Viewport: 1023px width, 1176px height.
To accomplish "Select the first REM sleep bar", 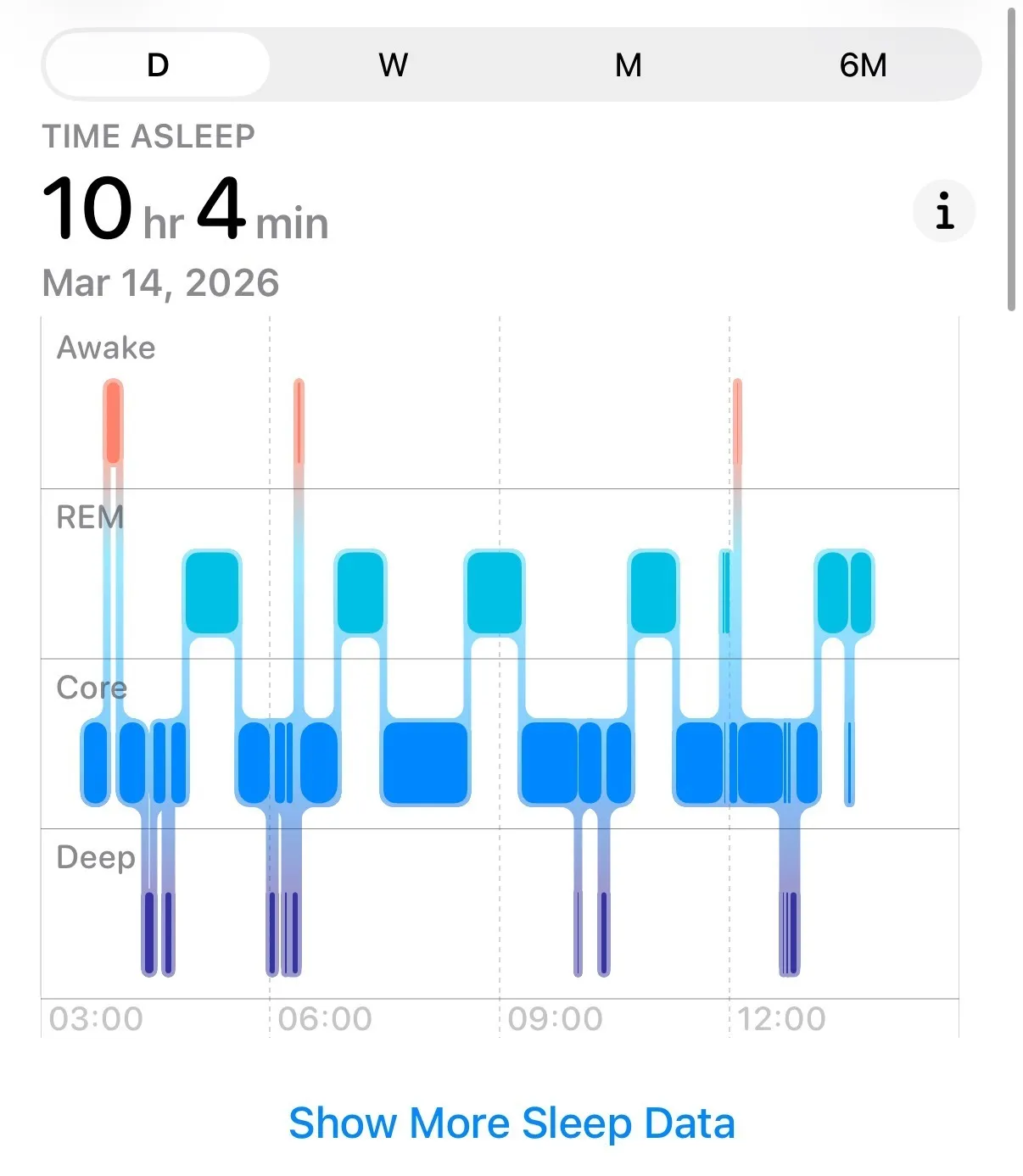I will tap(211, 590).
